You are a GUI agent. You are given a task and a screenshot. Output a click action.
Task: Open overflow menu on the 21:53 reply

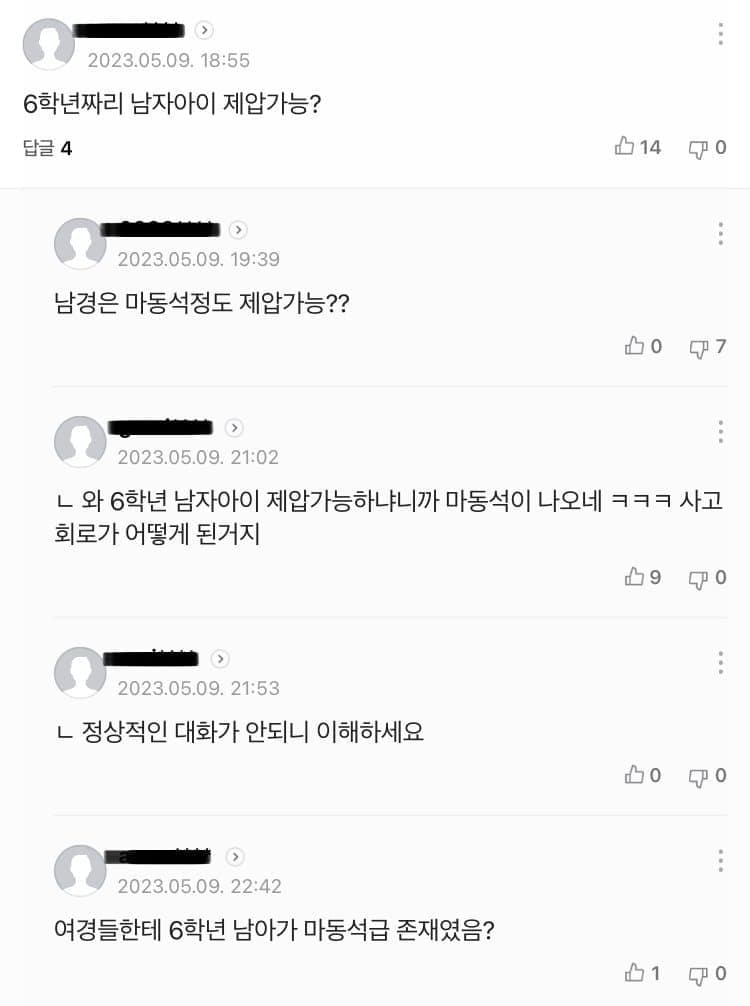(x=720, y=662)
